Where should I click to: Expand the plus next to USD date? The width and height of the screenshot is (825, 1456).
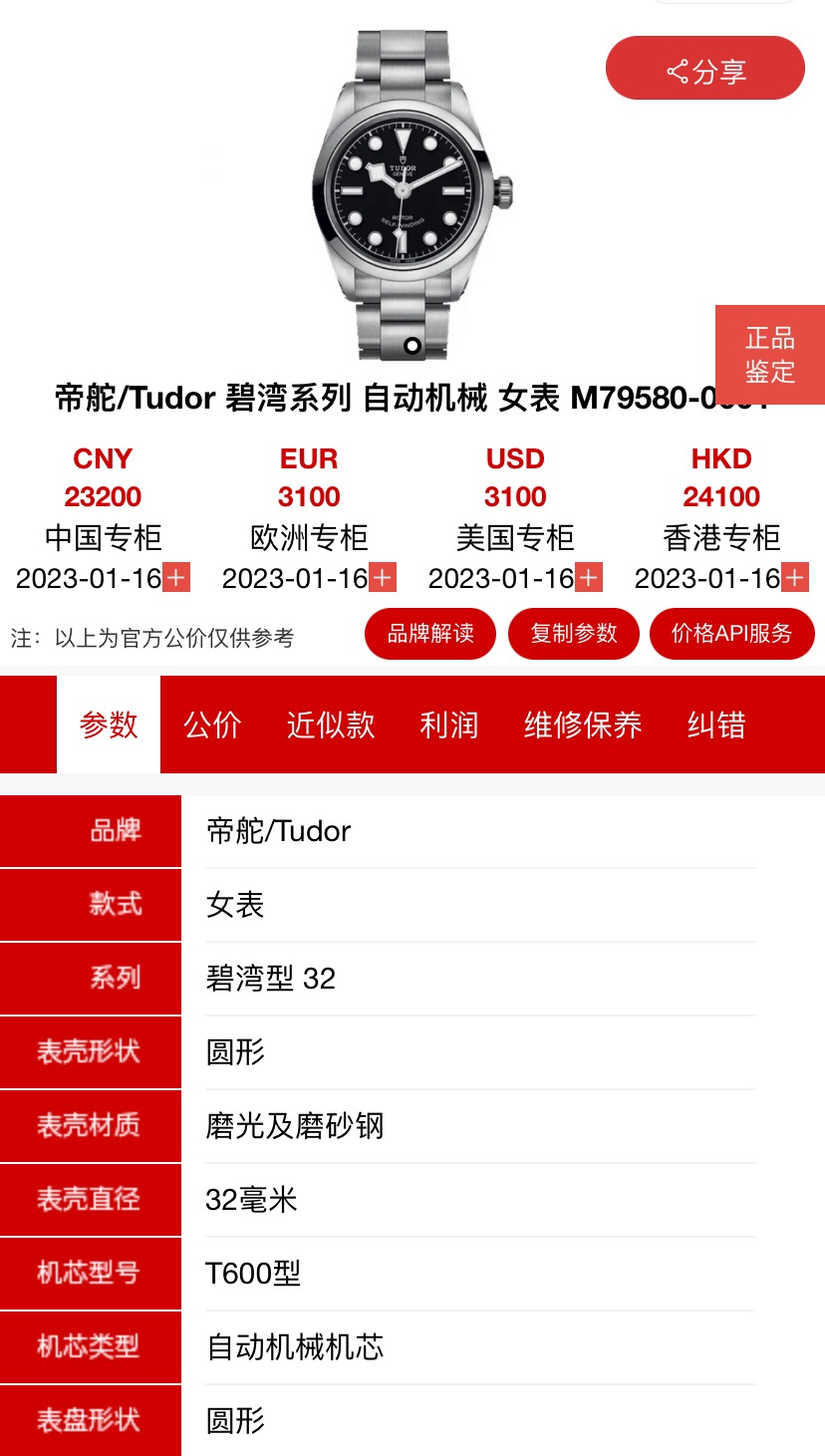tap(589, 578)
